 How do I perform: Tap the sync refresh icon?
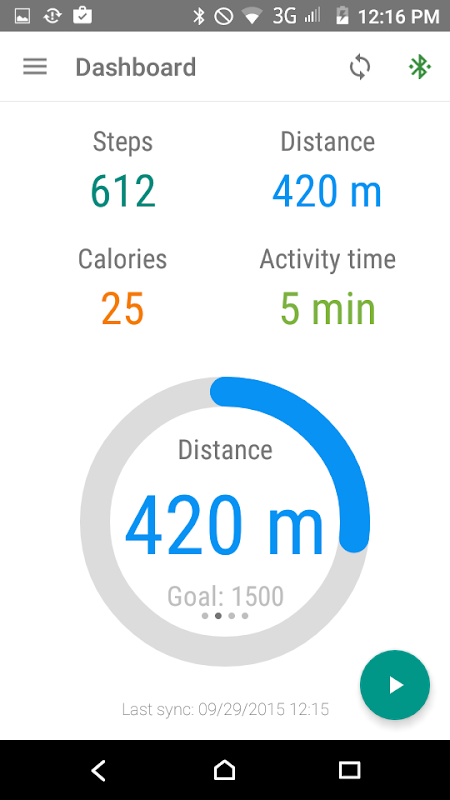click(x=360, y=67)
